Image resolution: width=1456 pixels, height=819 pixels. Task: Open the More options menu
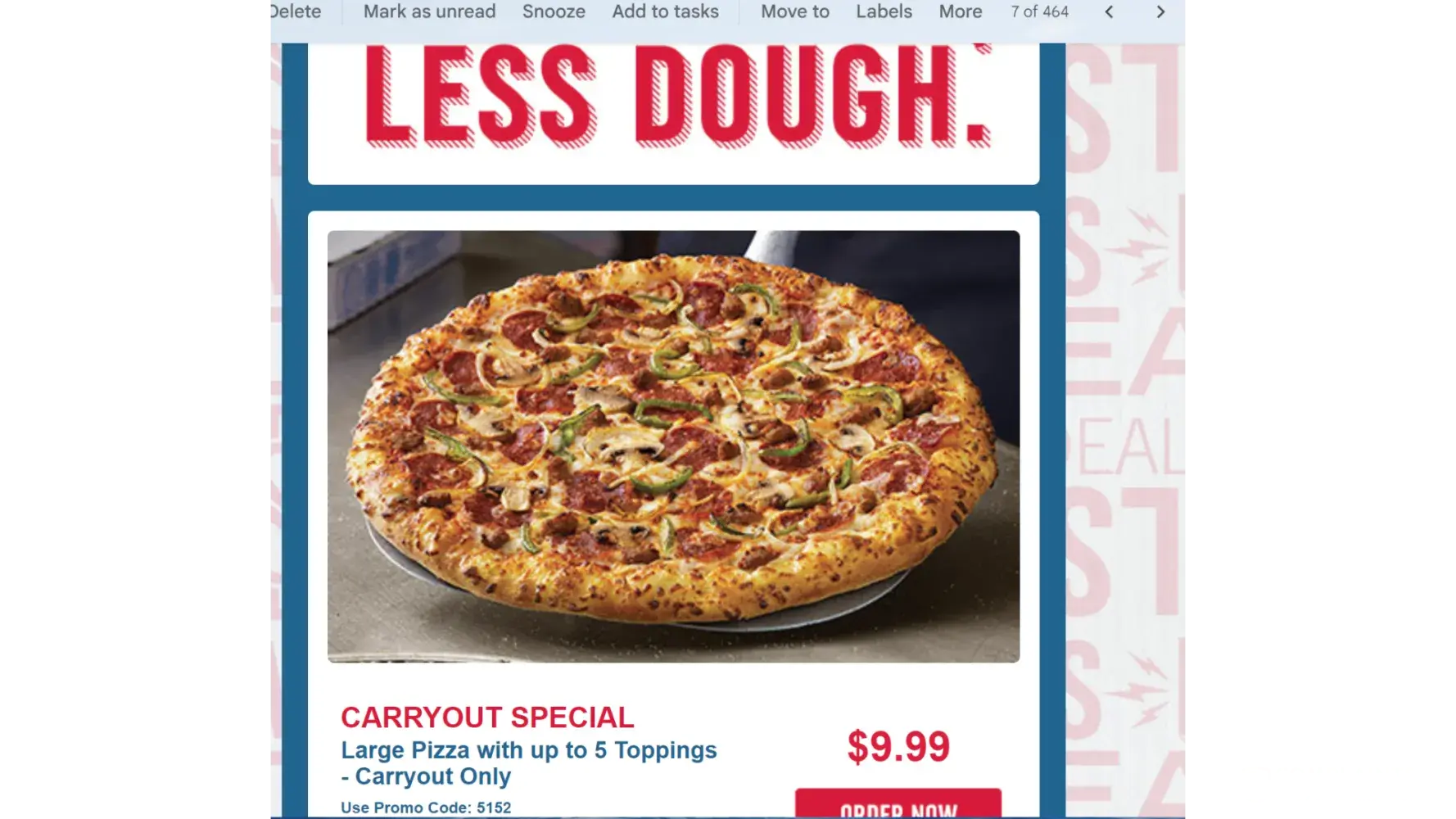click(960, 11)
